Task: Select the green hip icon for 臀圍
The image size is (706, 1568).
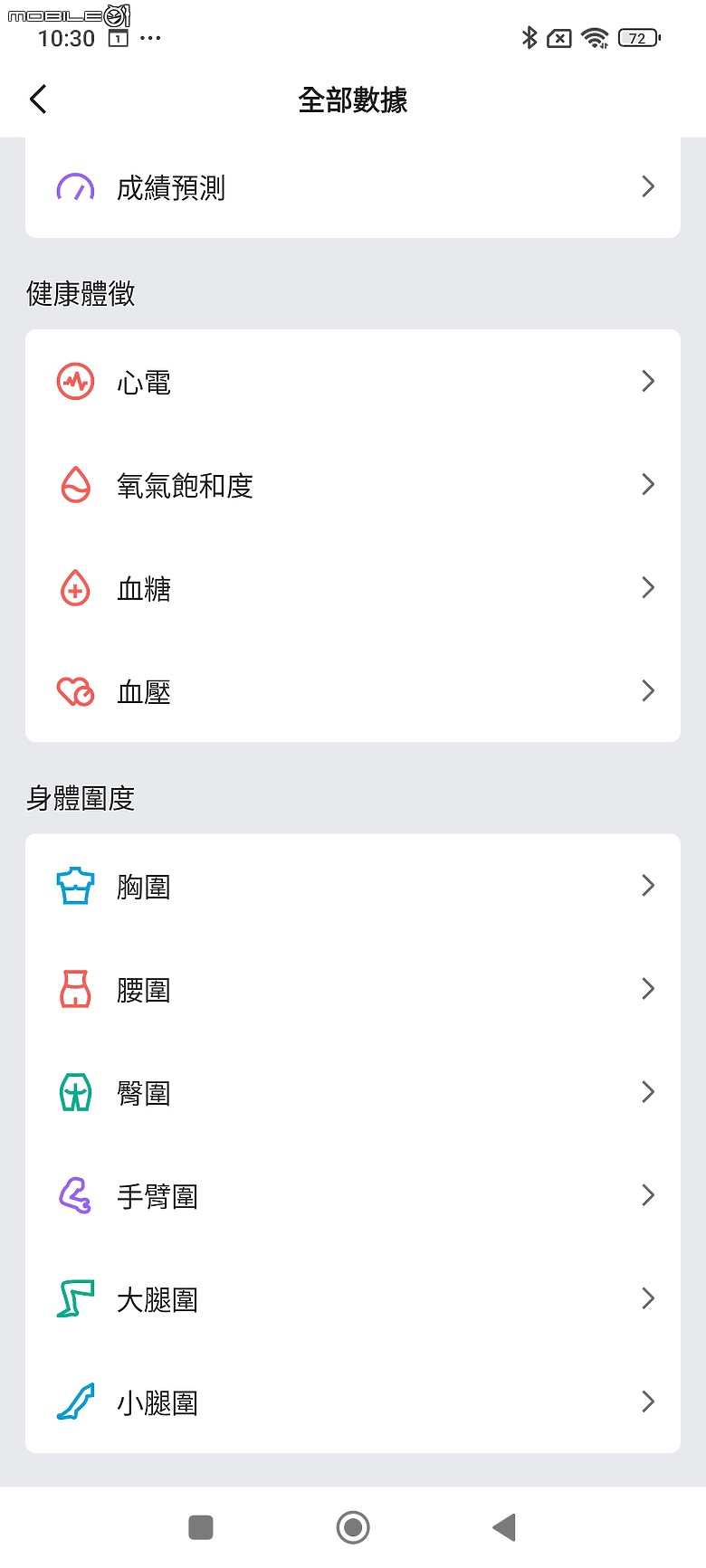Action: tap(76, 1092)
